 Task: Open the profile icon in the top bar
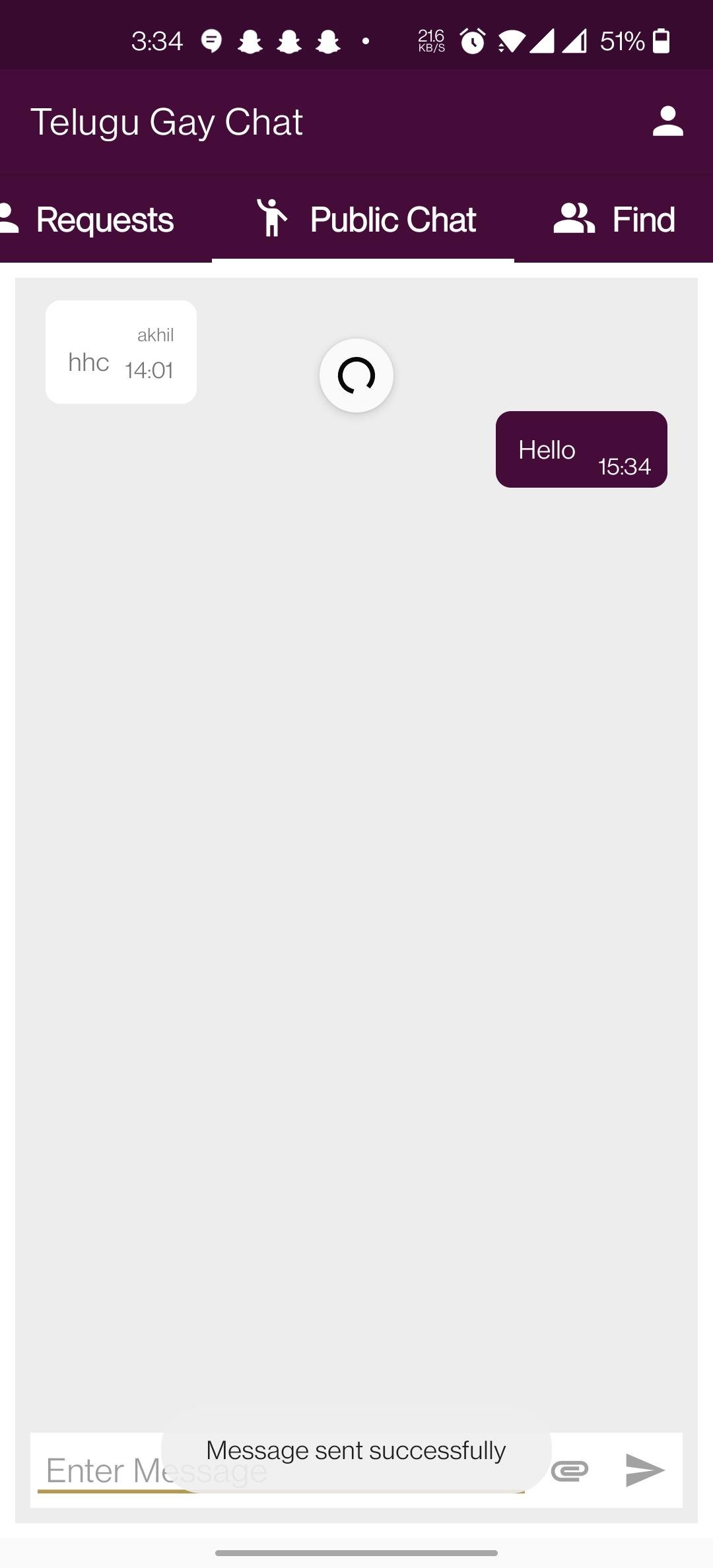pos(667,121)
